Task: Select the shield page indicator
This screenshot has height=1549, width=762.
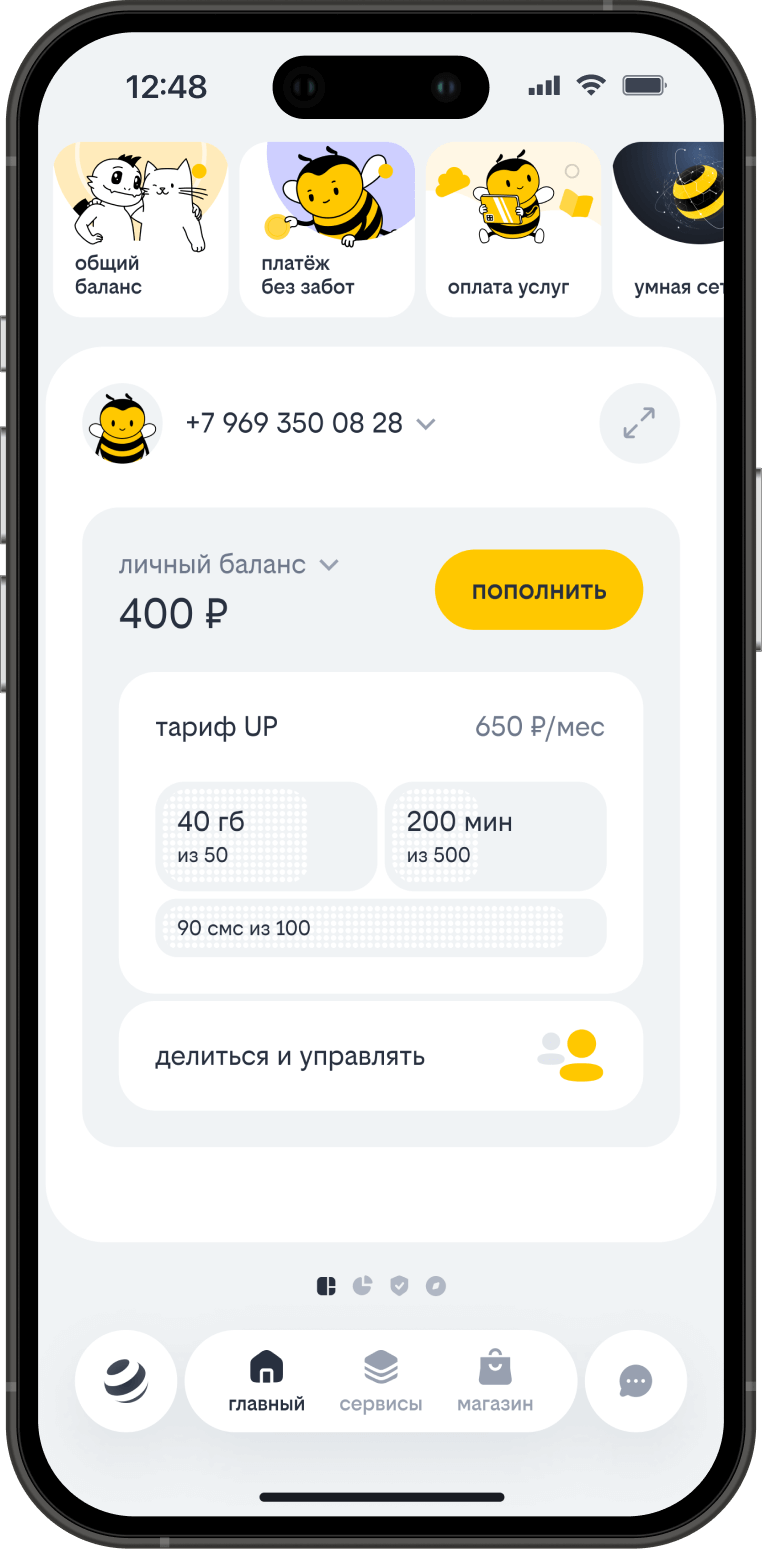Action: tap(399, 1285)
